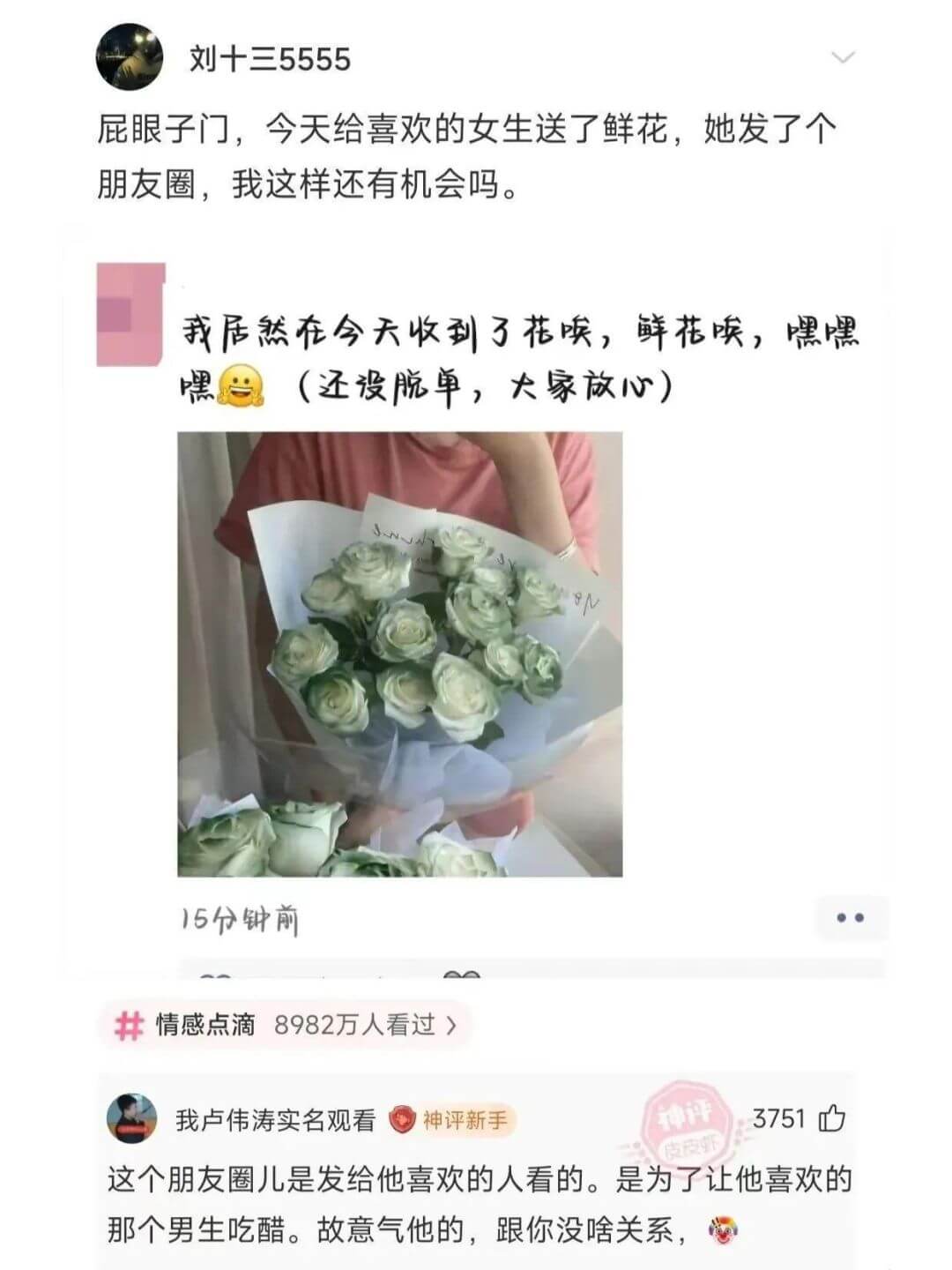Screen dimensions: 952x1270
Task: Open the attached screenshot image in the post
Action: tap(476, 600)
